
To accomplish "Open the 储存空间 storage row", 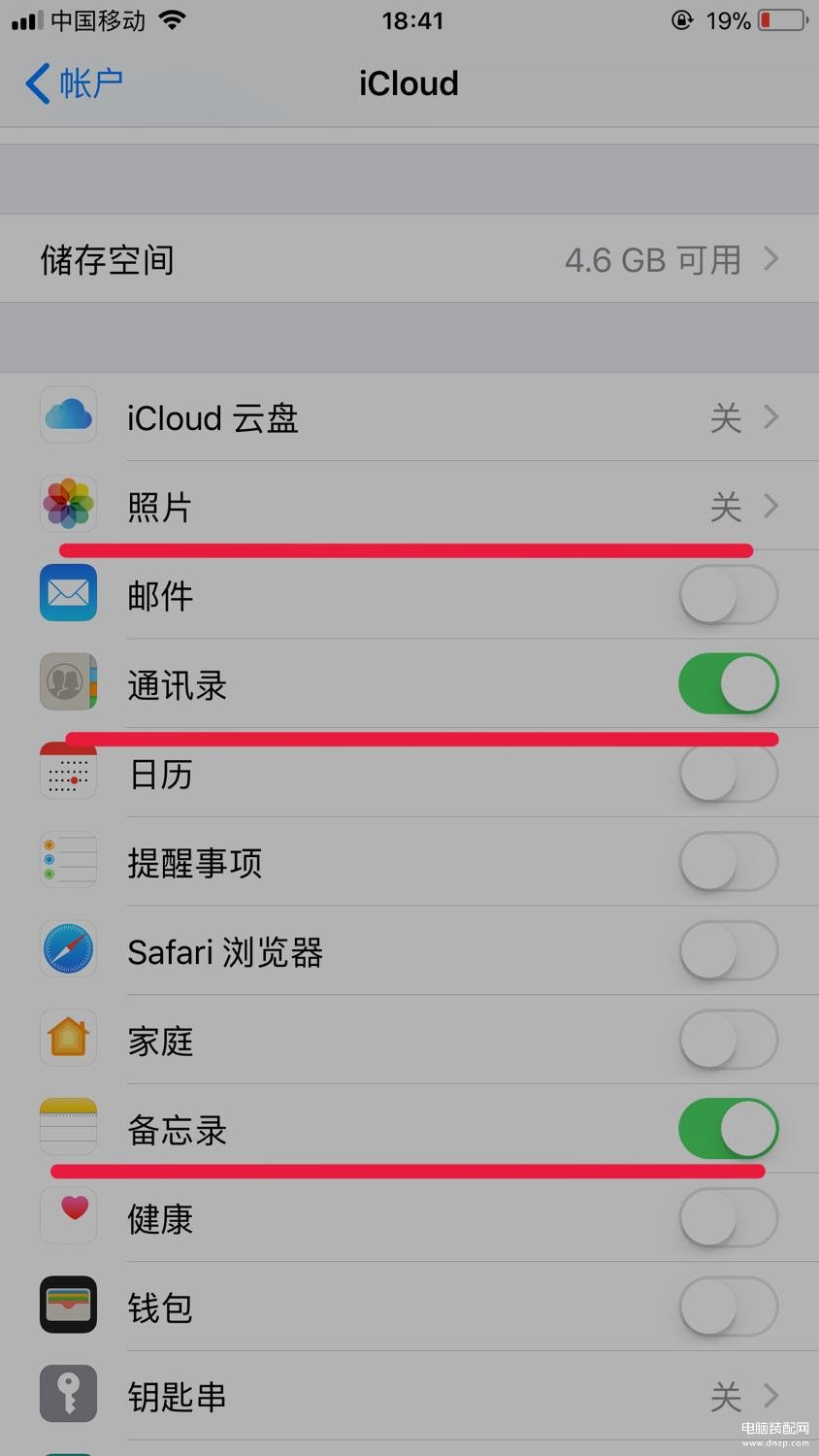I will 409,259.
